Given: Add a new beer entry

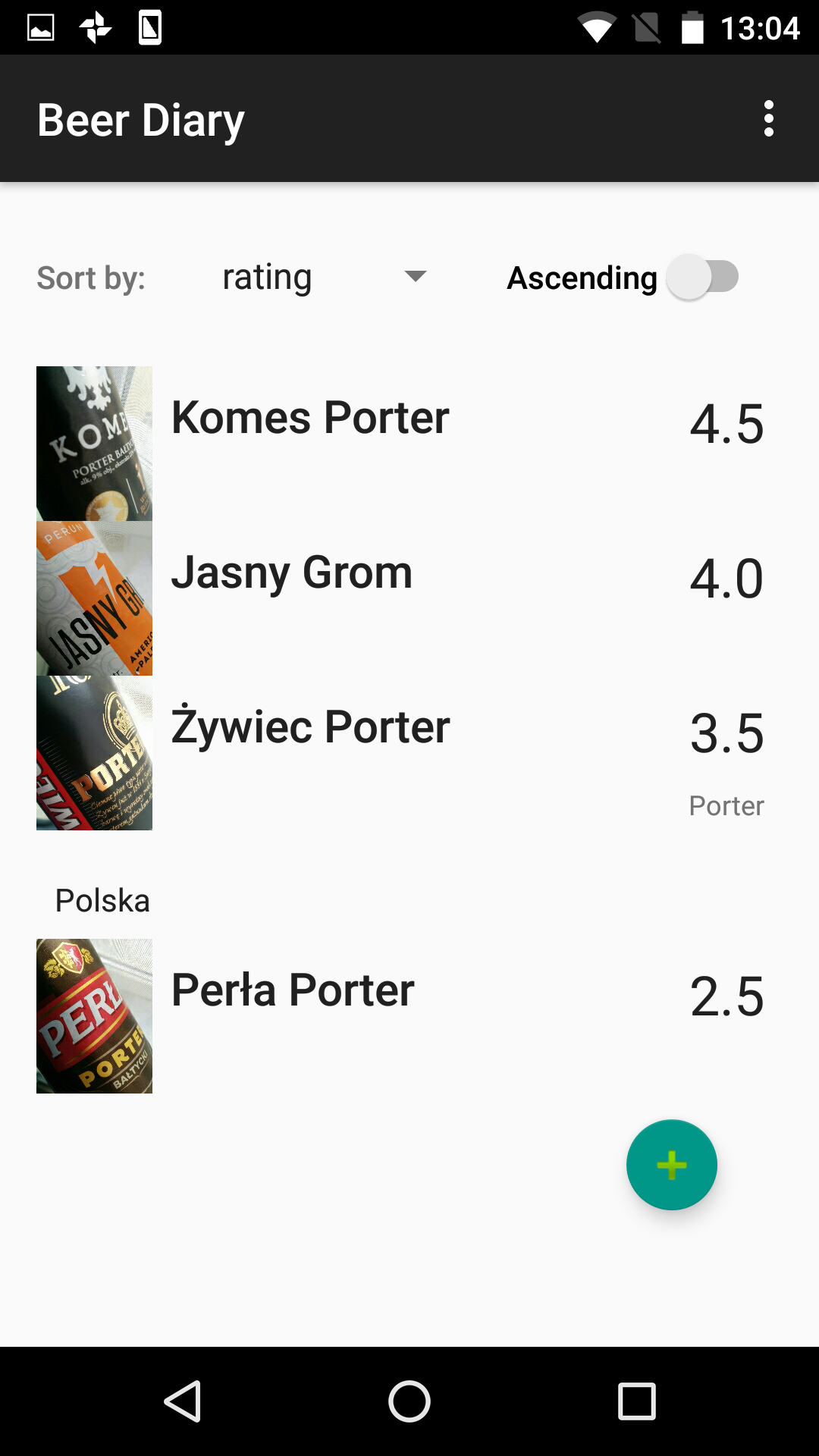Looking at the screenshot, I should pos(671,1165).
